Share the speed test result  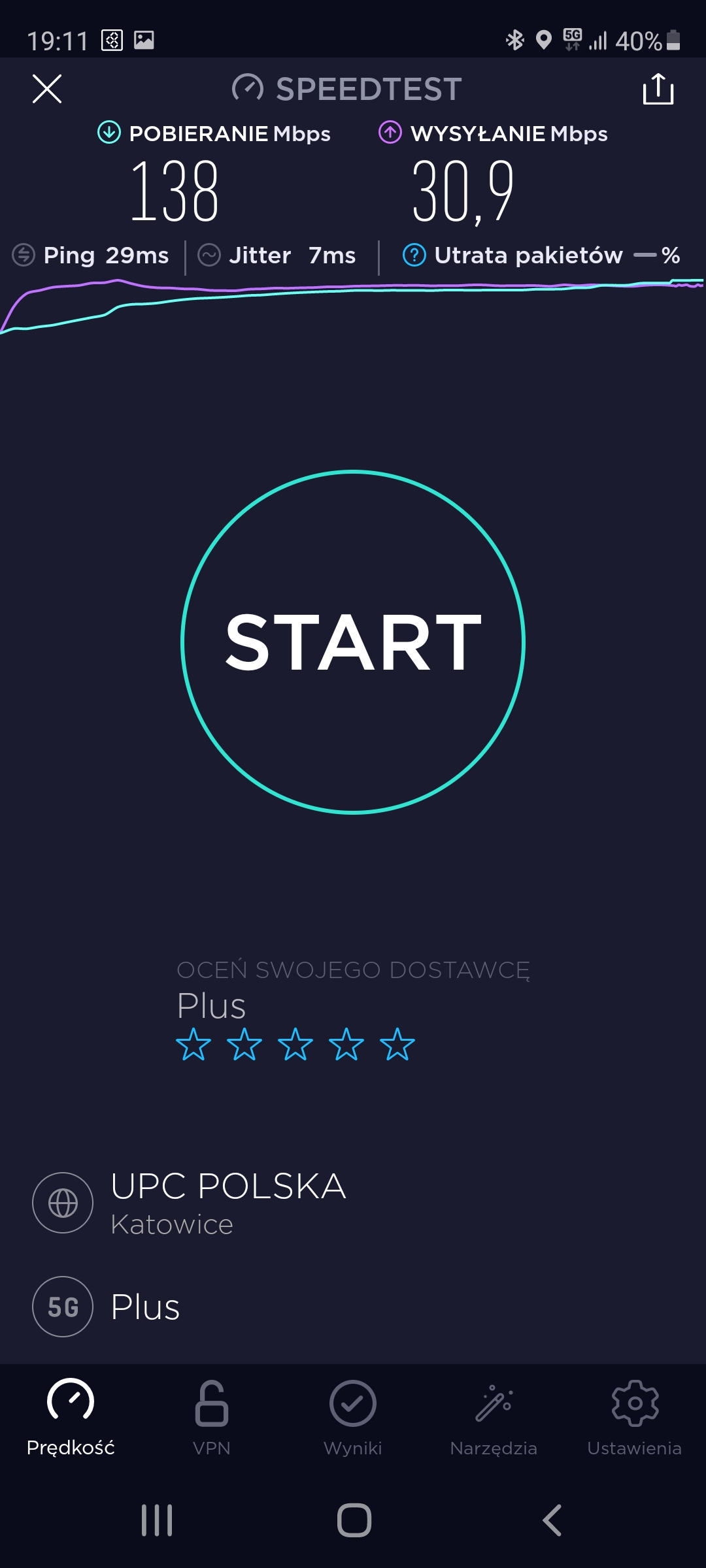coord(658,89)
